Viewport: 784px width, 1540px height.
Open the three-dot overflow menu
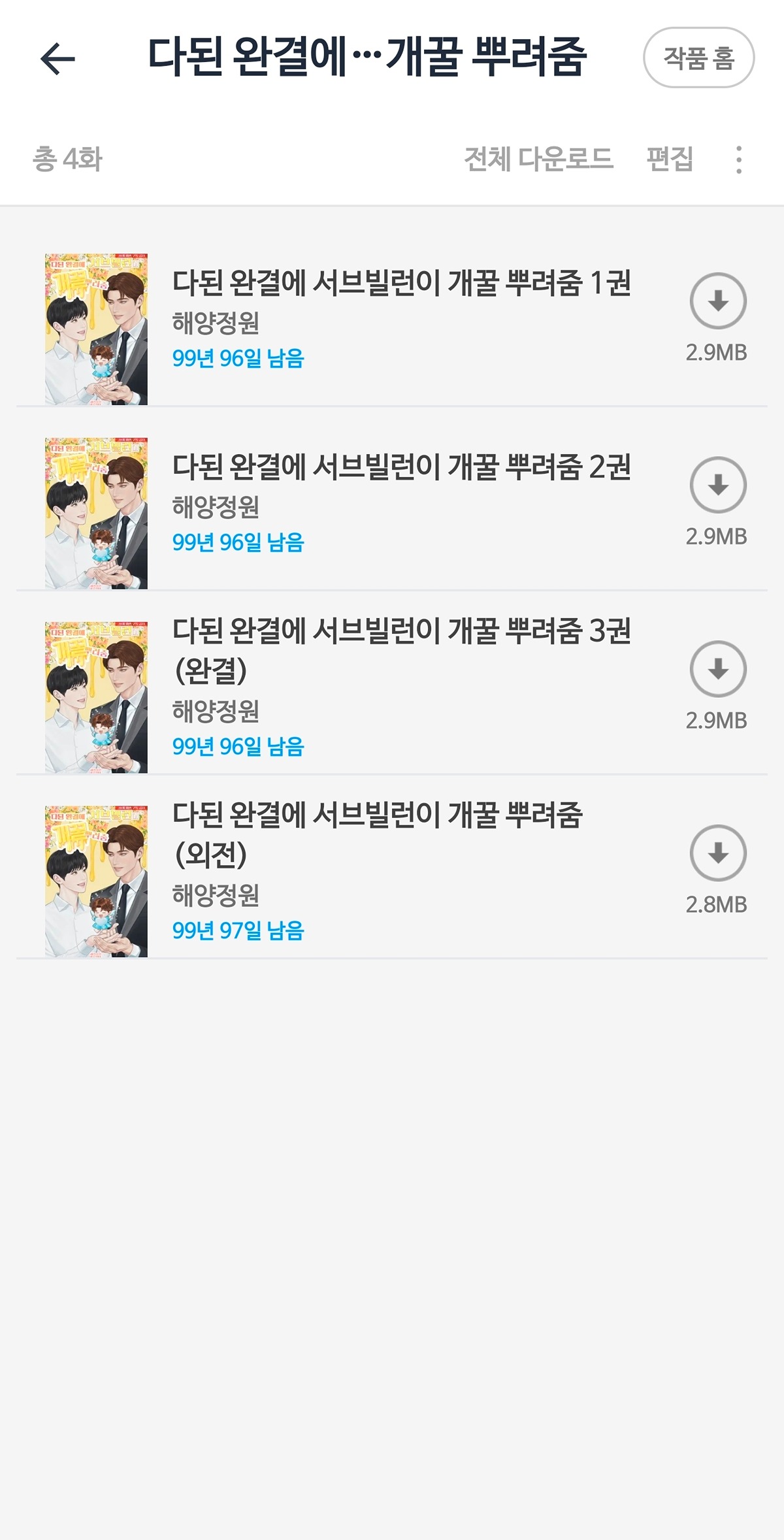(x=739, y=159)
